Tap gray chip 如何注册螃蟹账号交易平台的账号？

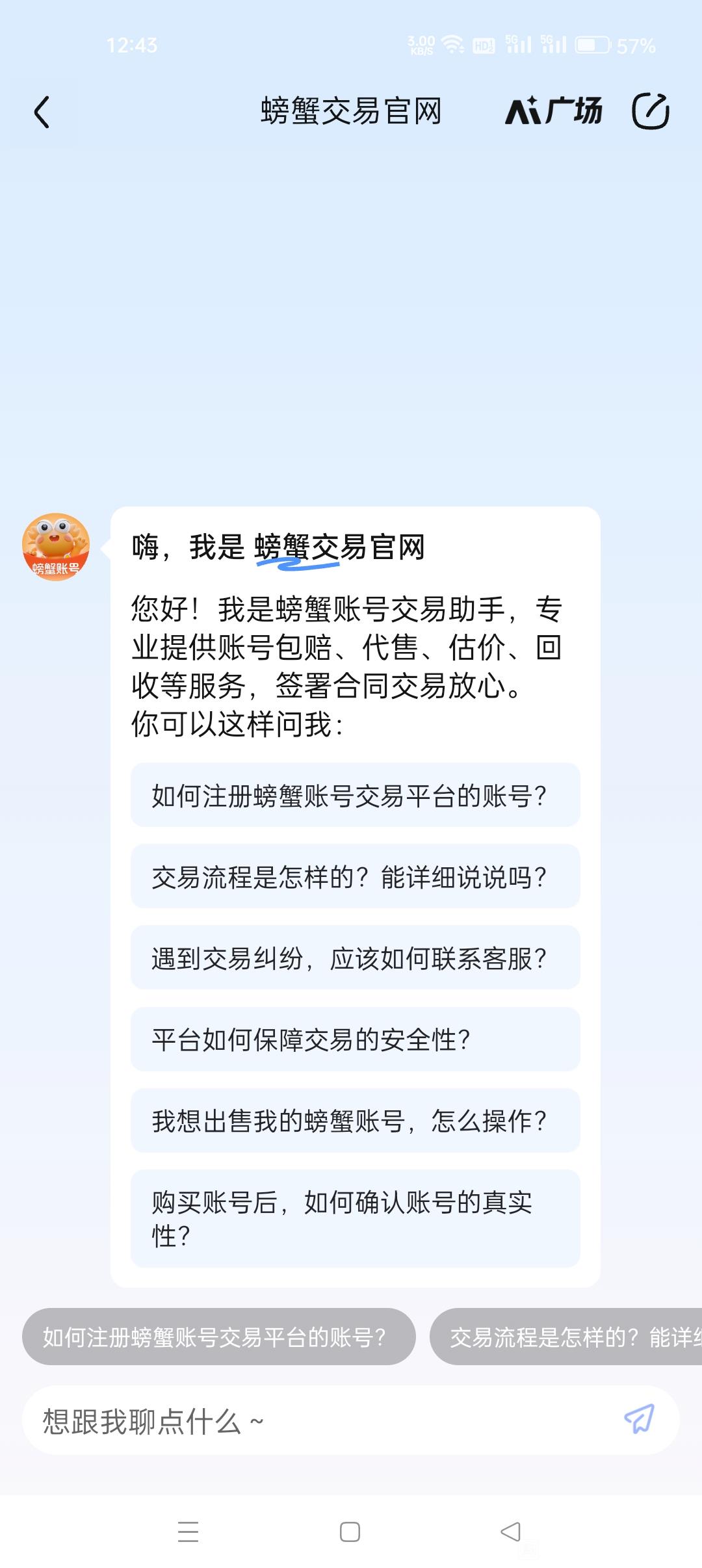[218, 1337]
